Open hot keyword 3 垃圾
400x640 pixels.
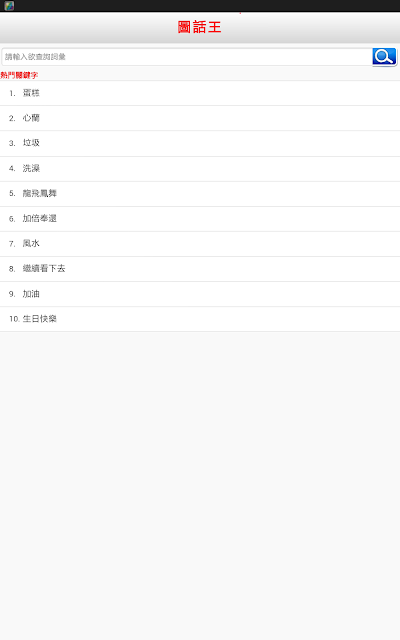[x=200, y=143]
